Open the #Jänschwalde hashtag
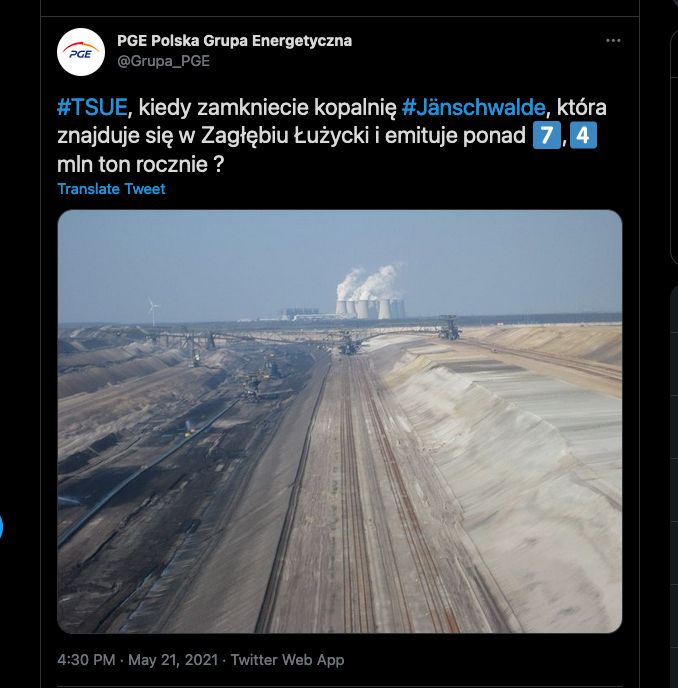Screen dimensions: 678x688 (x=474, y=108)
